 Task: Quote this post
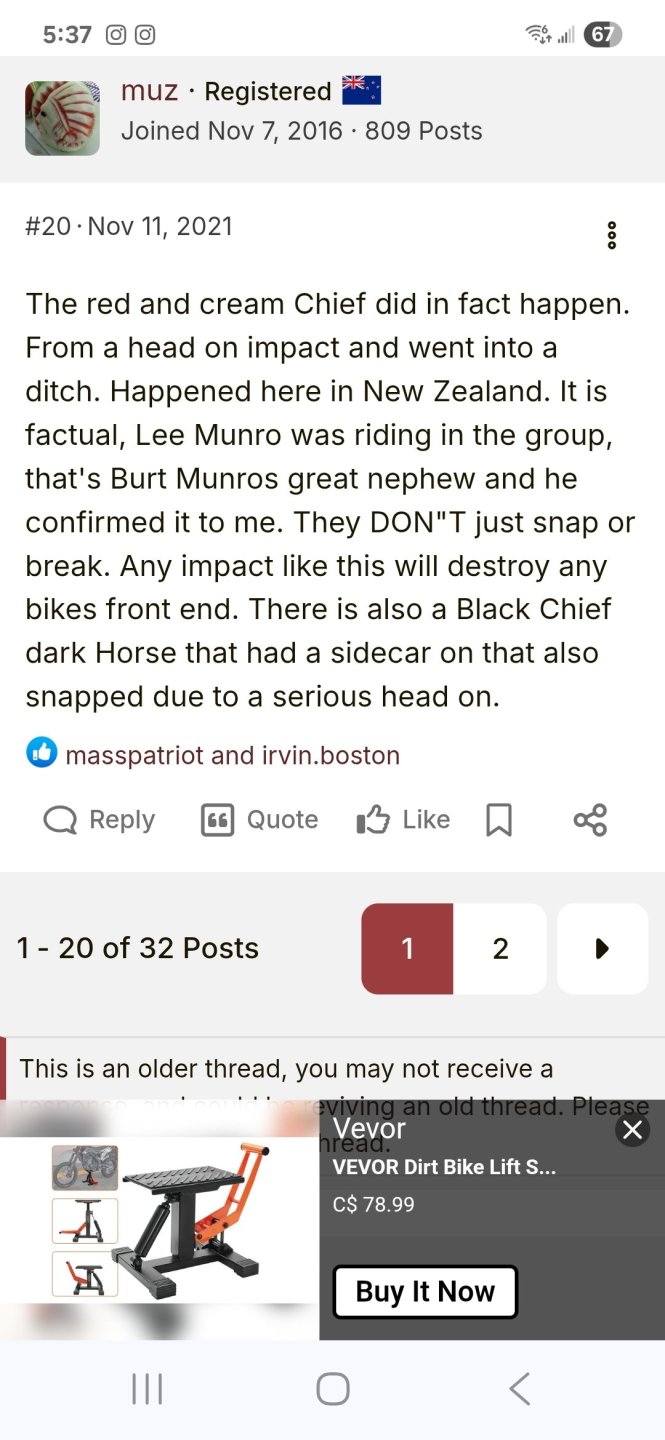coord(260,820)
